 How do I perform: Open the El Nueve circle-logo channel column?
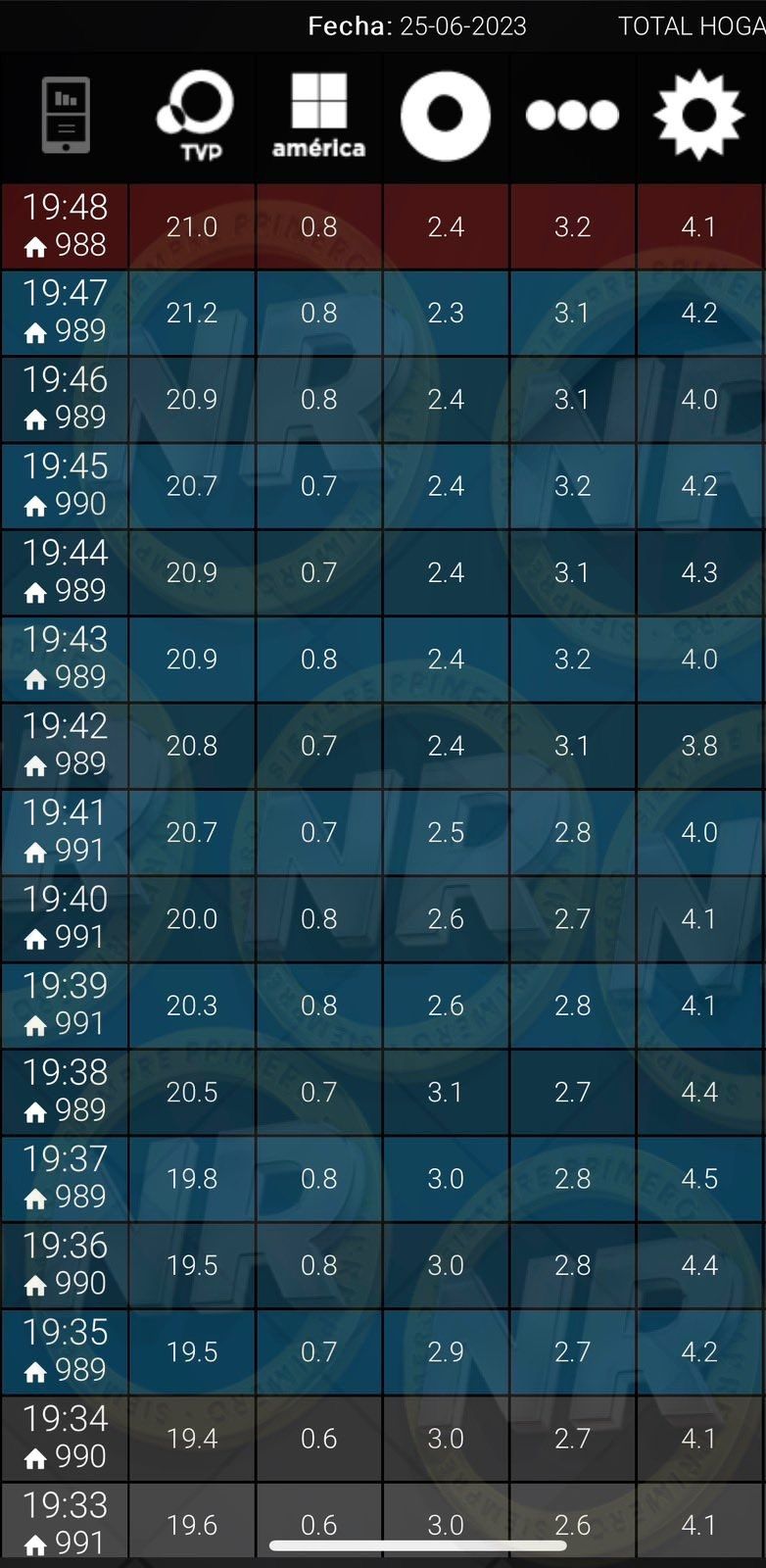point(446,116)
